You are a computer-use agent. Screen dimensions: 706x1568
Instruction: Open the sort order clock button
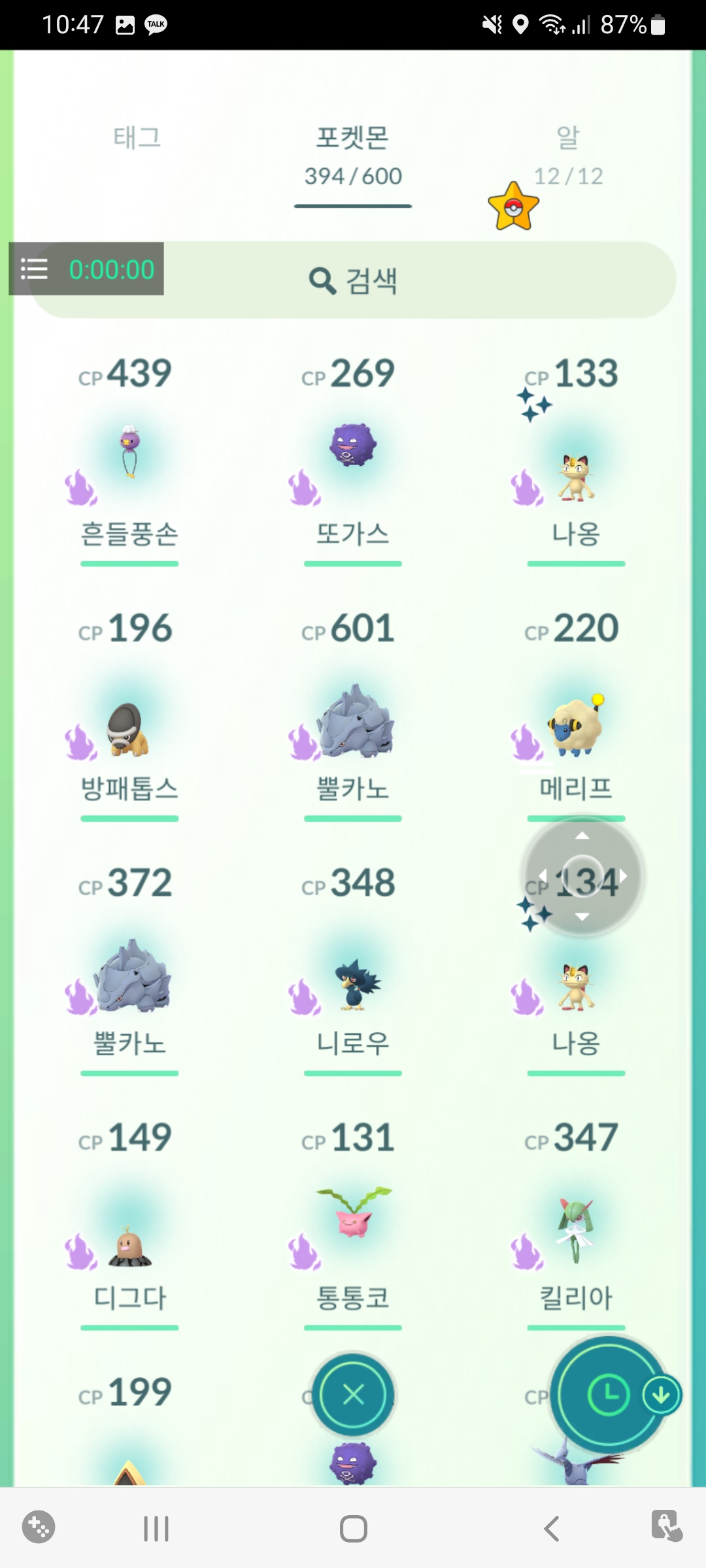[608, 1395]
